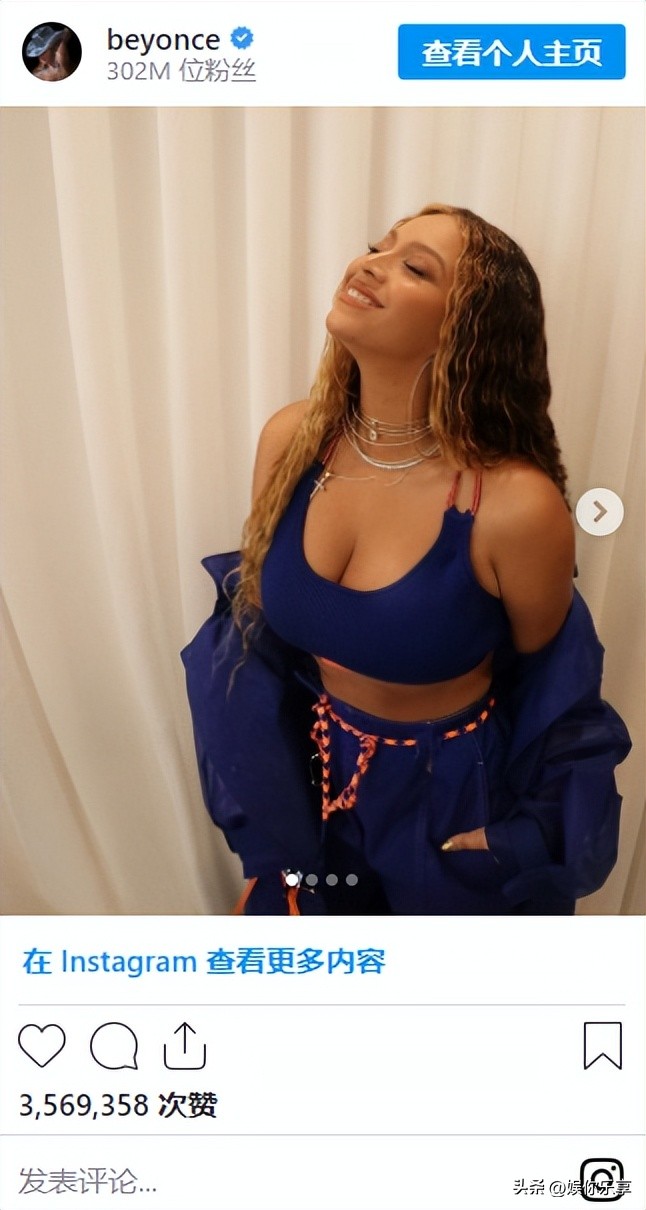Go to next photo in carousel
The image size is (646, 1210).
coord(600,512)
